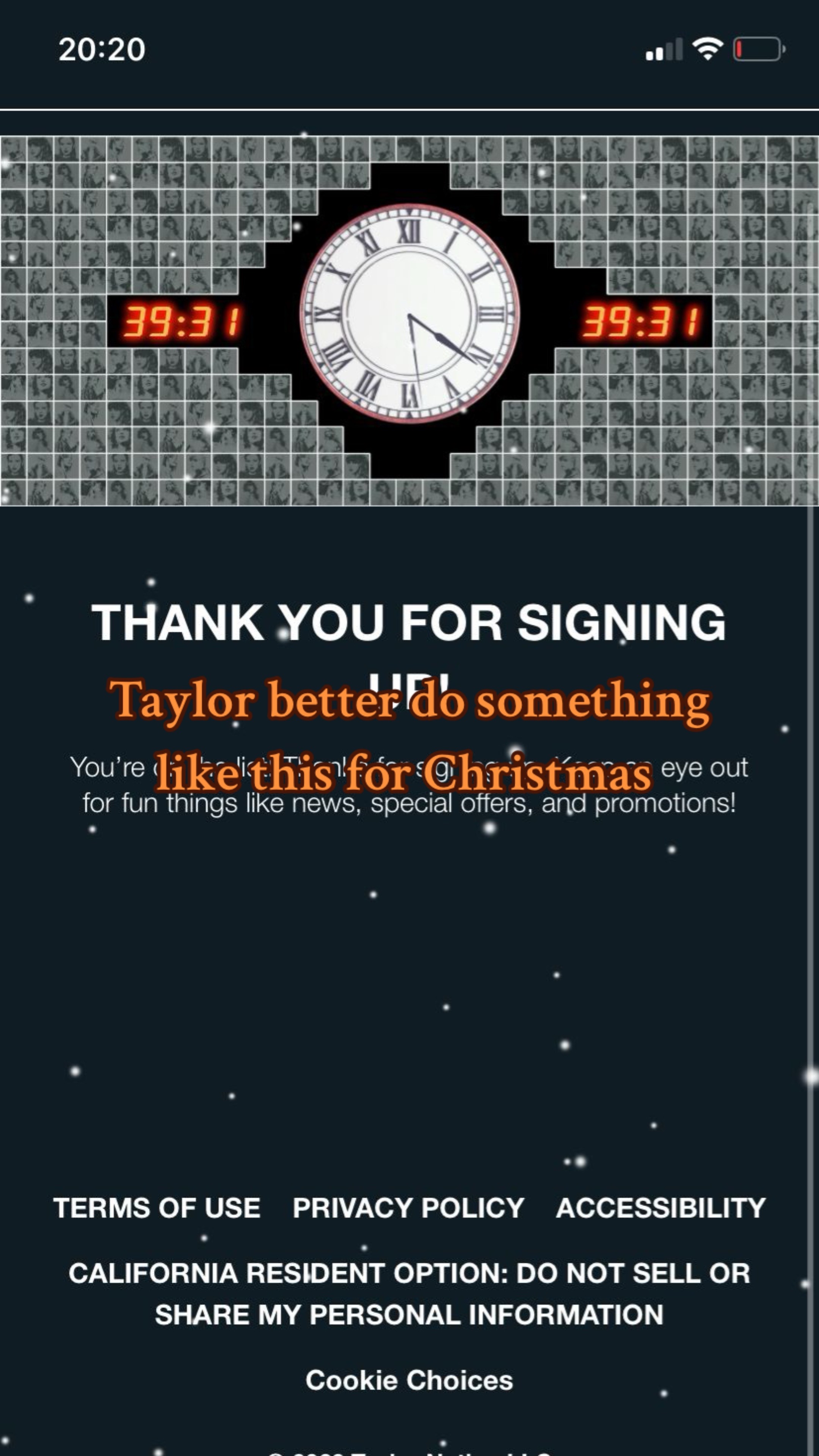Open Cookie Choices
819x1456 pixels.
pyautogui.click(x=409, y=1380)
